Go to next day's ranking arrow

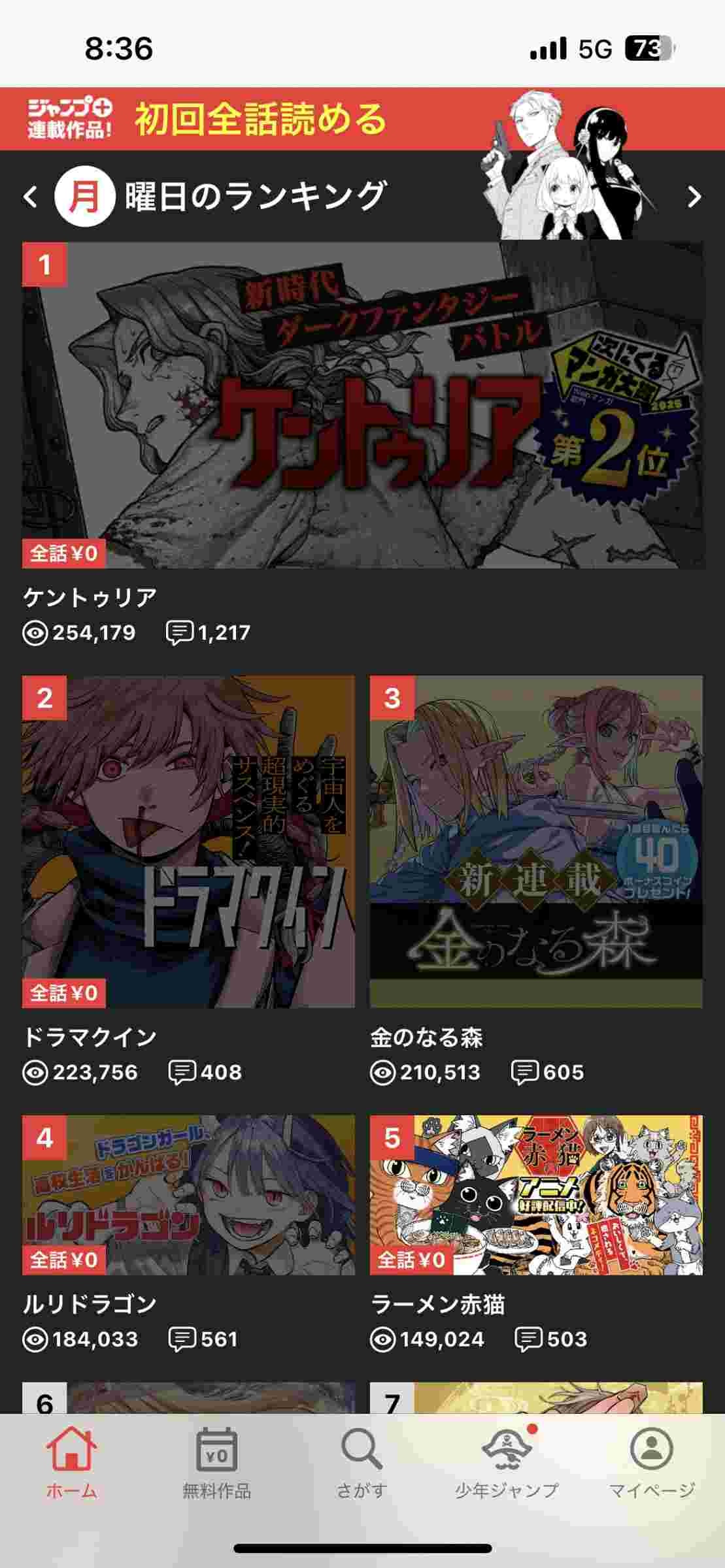[x=694, y=197]
